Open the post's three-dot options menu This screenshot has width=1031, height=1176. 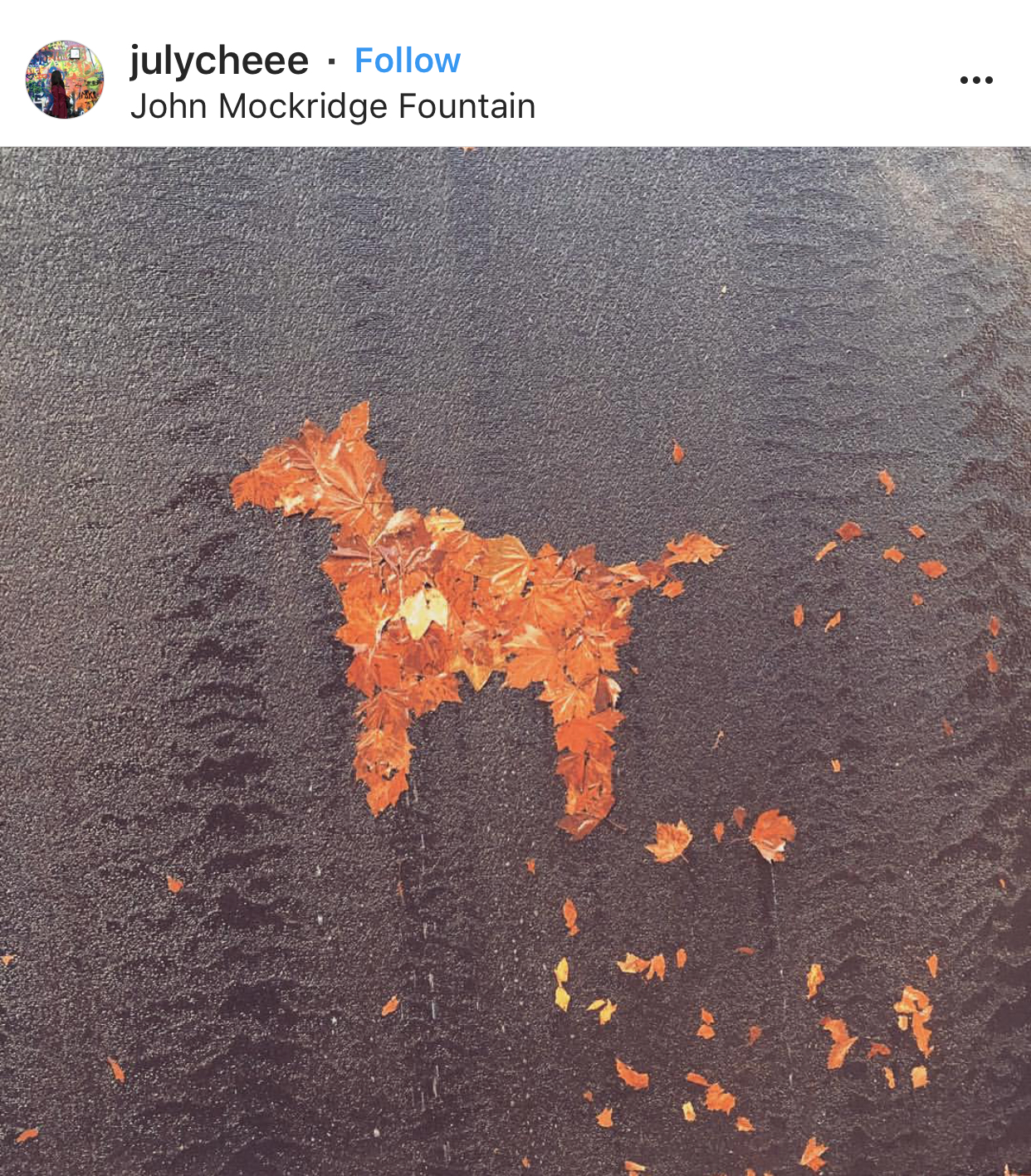pos(976,81)
